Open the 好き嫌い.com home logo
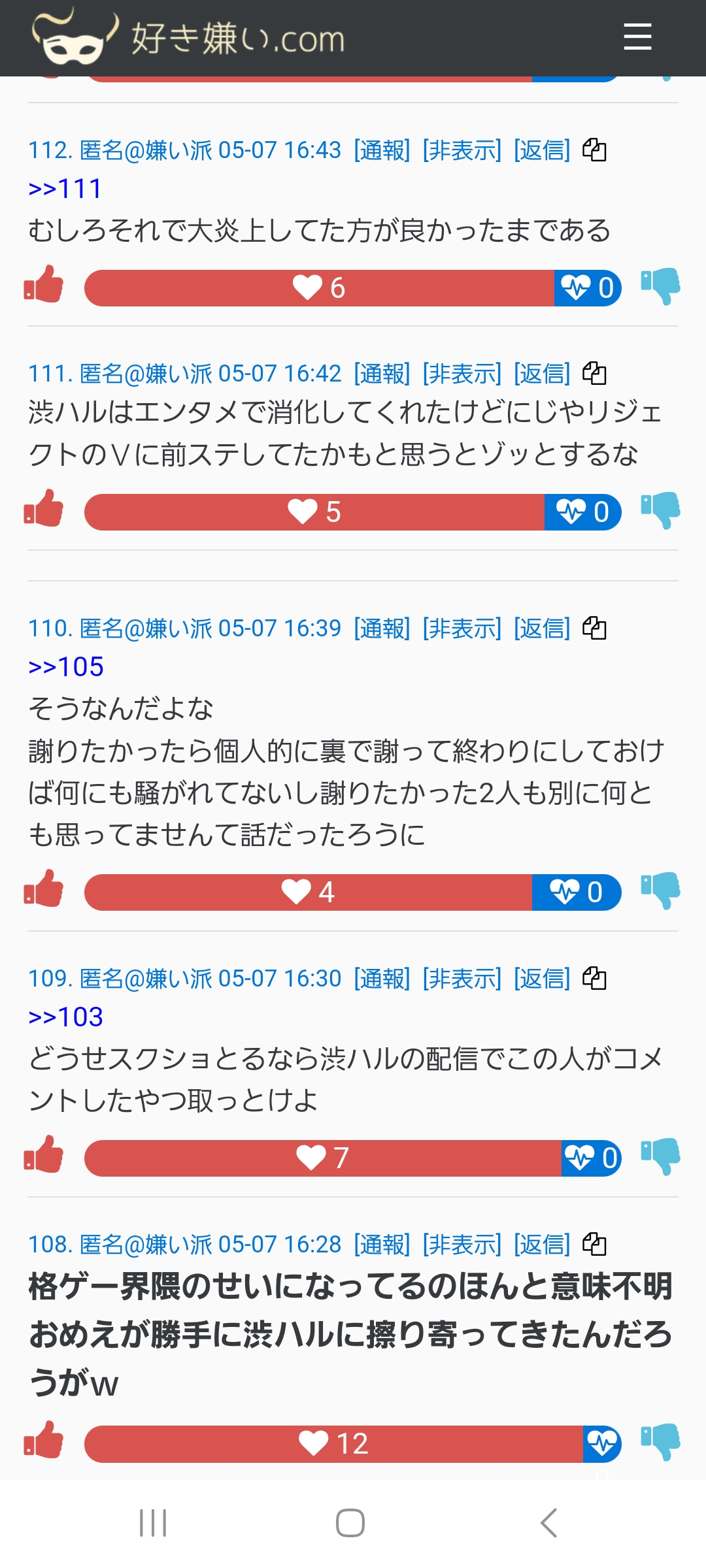The width and height of the screenshot is (706, 1568). 189,37
